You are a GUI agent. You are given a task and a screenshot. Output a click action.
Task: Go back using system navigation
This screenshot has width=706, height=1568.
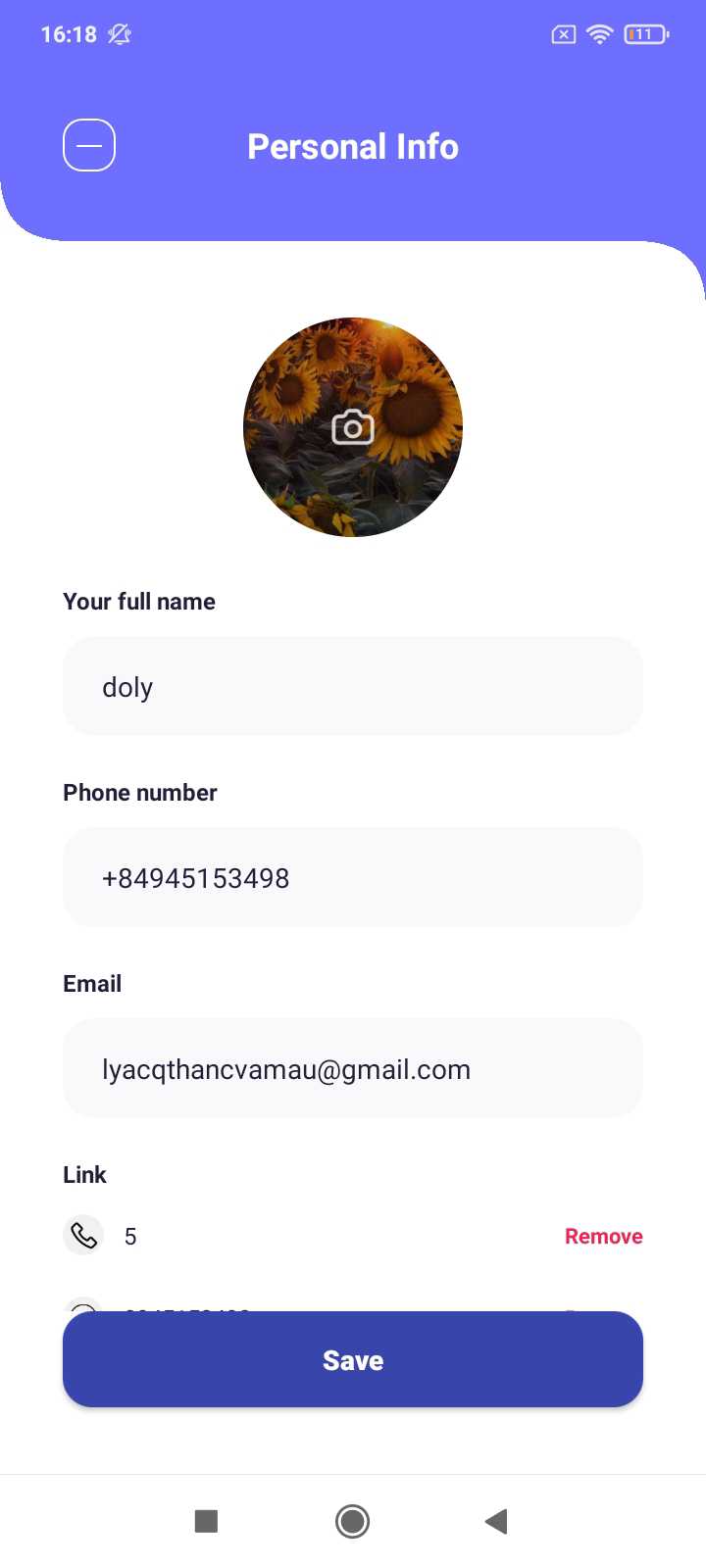click(496, 1521)
